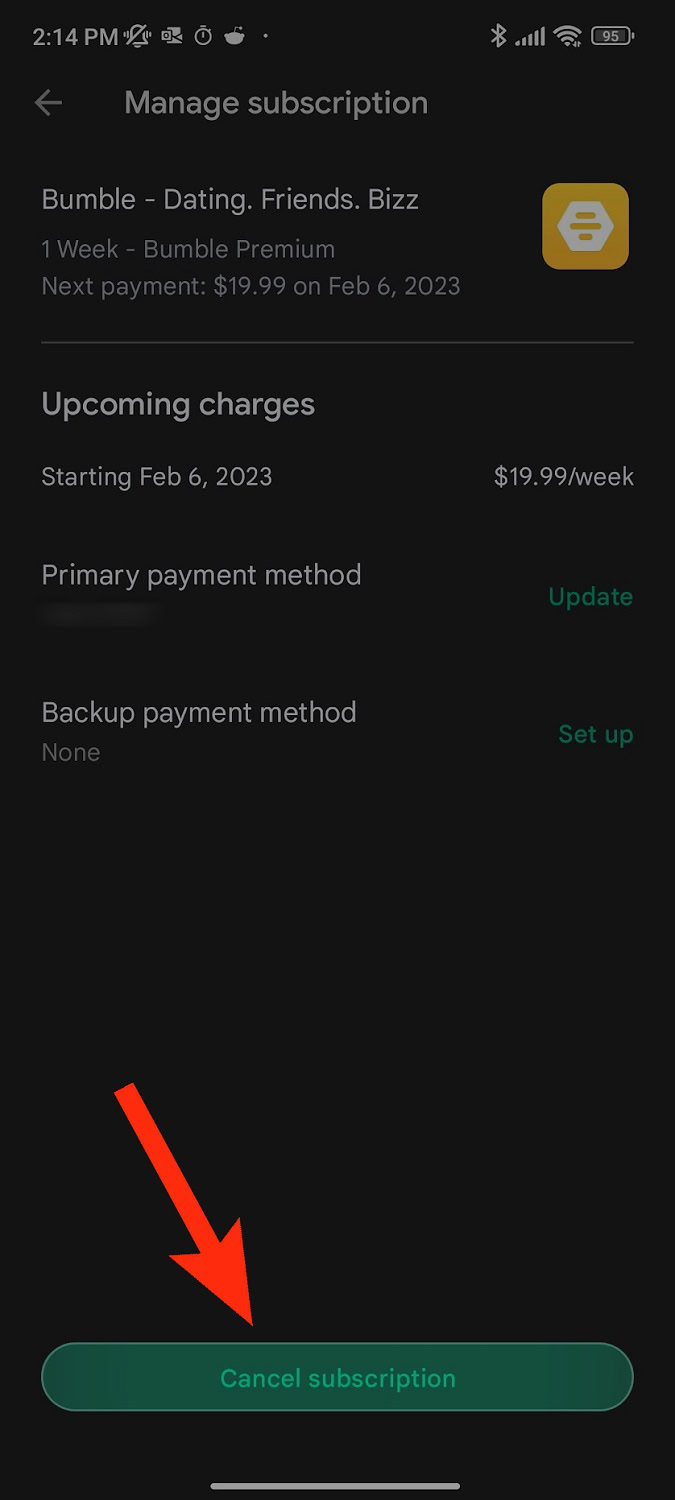Screen dimensions: 675x1500
Task: Open the Bumble app entry
Action: point(585,226)
